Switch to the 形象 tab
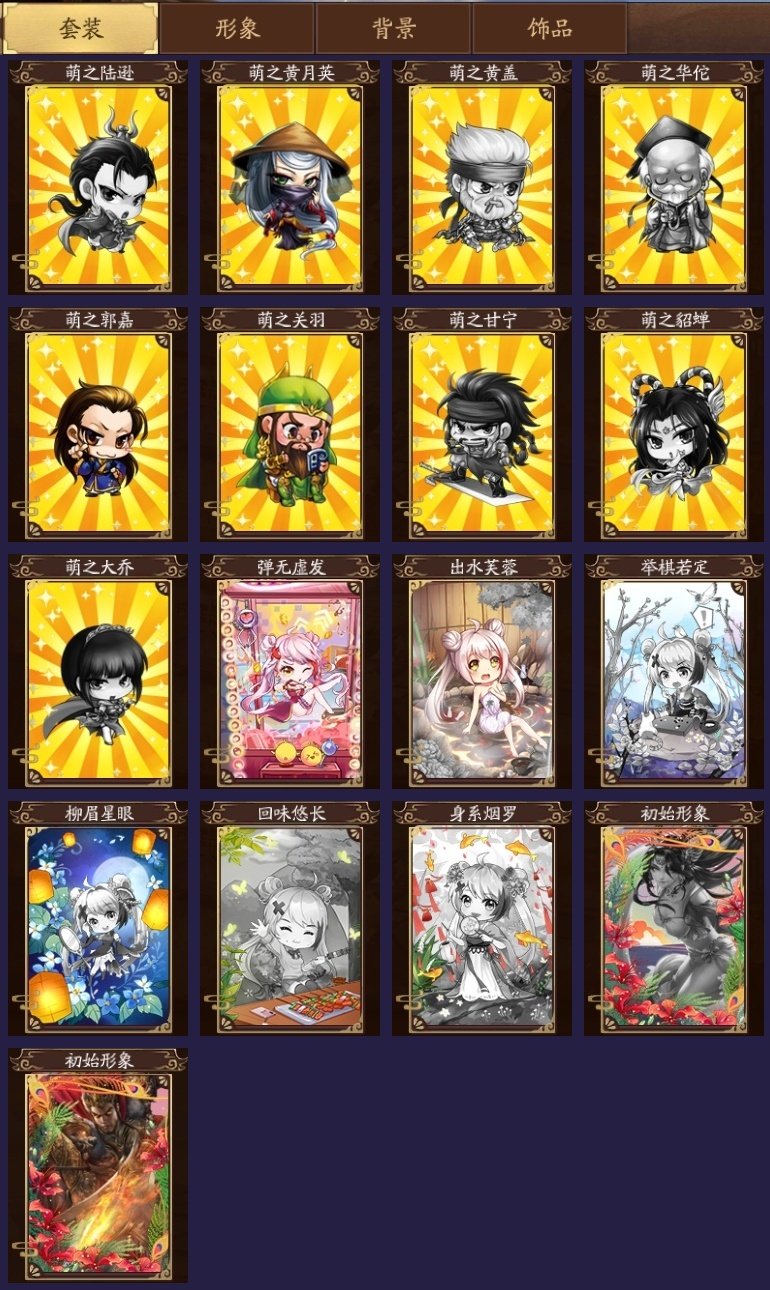 (x=237, y=28)
